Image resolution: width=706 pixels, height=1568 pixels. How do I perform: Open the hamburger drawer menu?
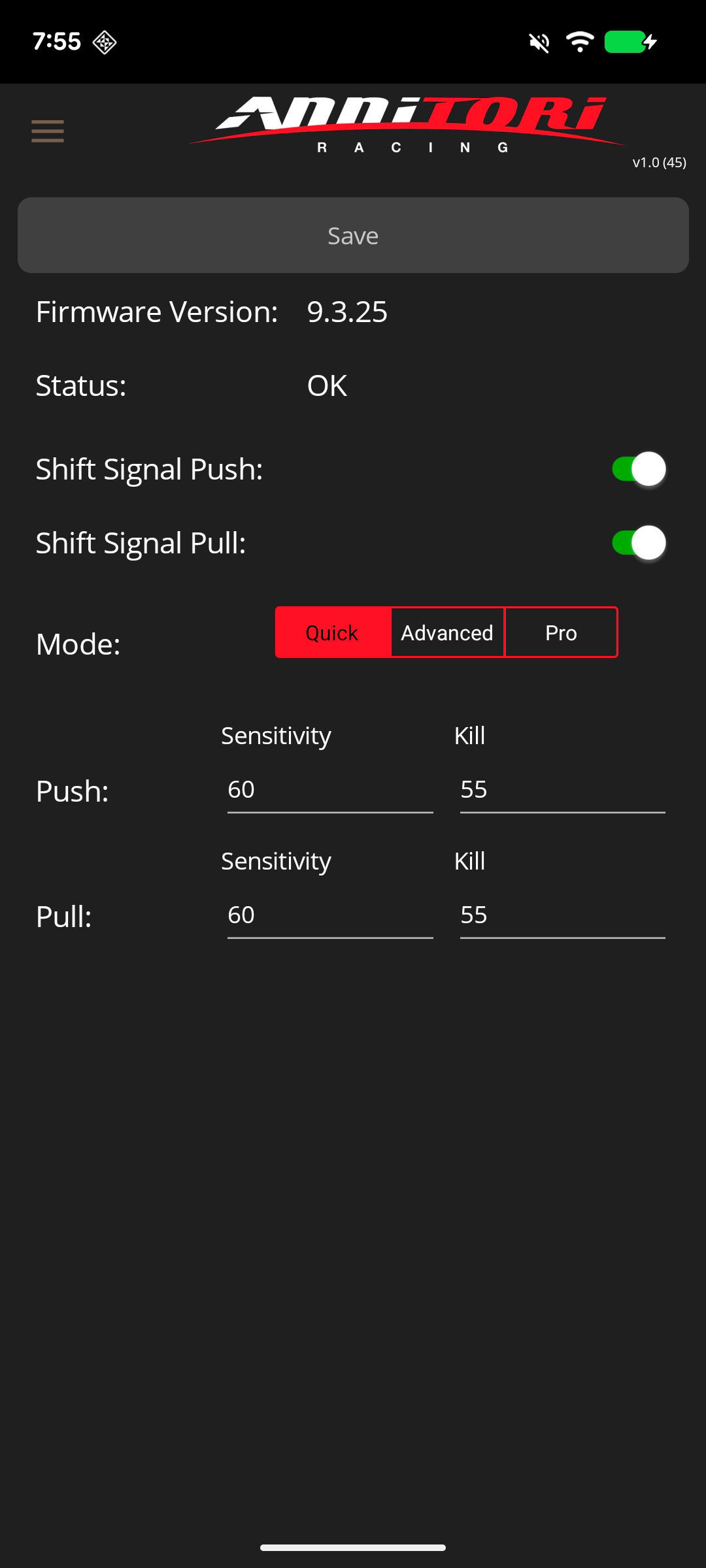pos(48,131)
